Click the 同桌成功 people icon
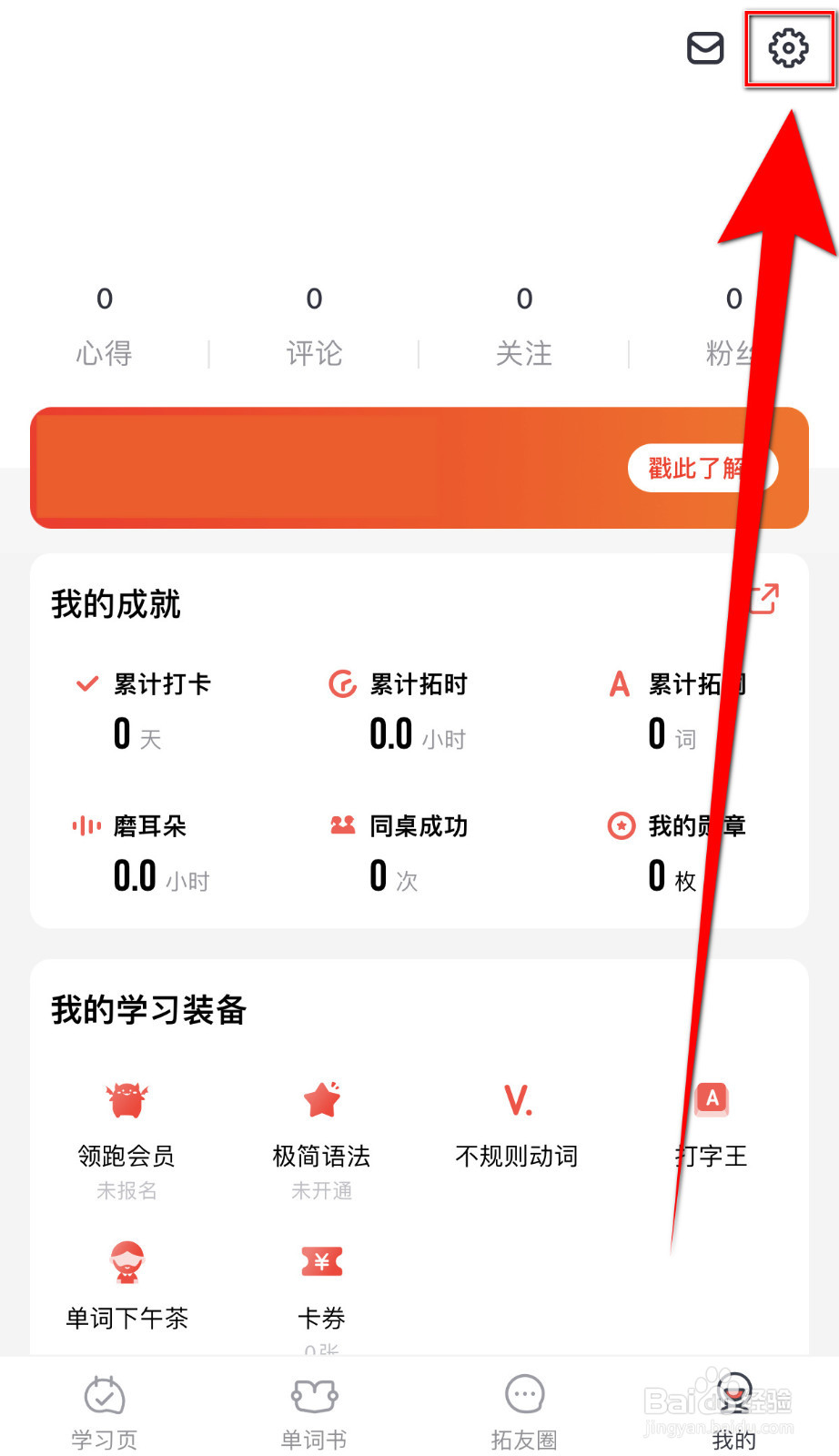The image size is (839, 1456). click(x=341, y=825)
